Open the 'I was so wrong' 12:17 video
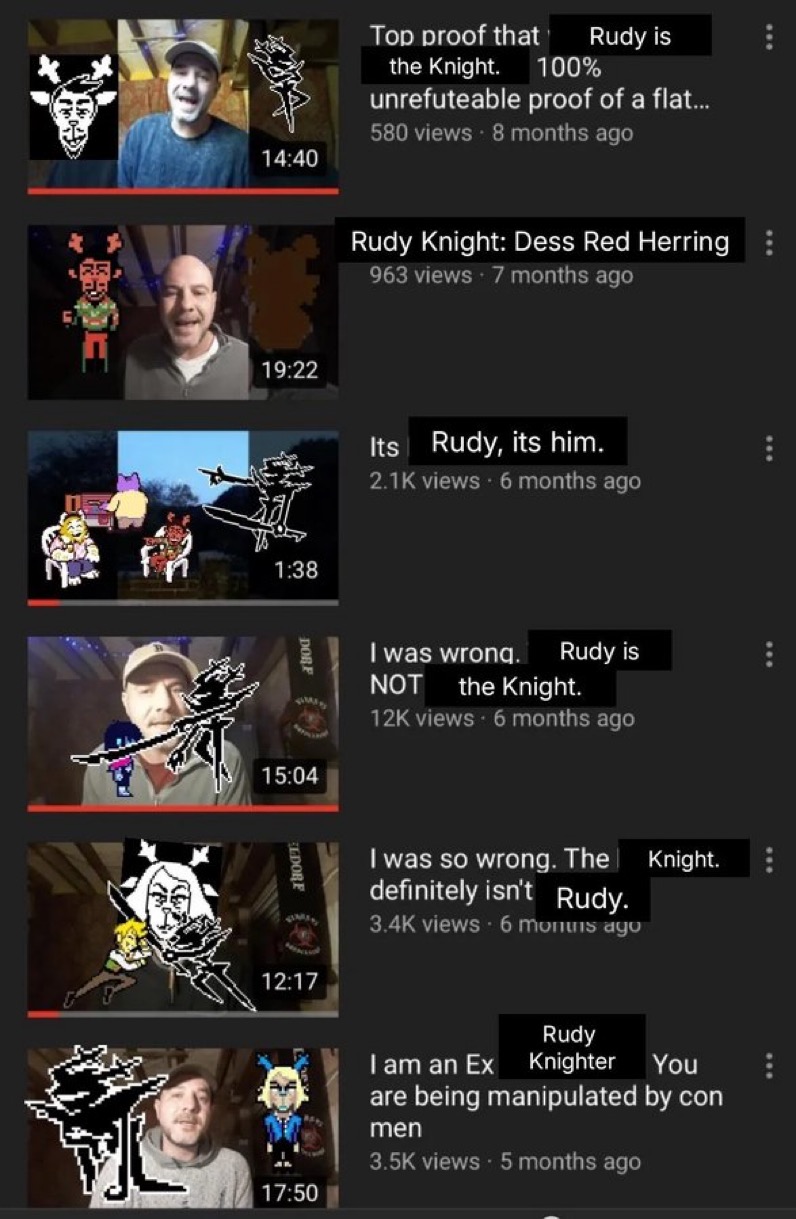The height and width of the screenshot is (1219, 796). 183,929
